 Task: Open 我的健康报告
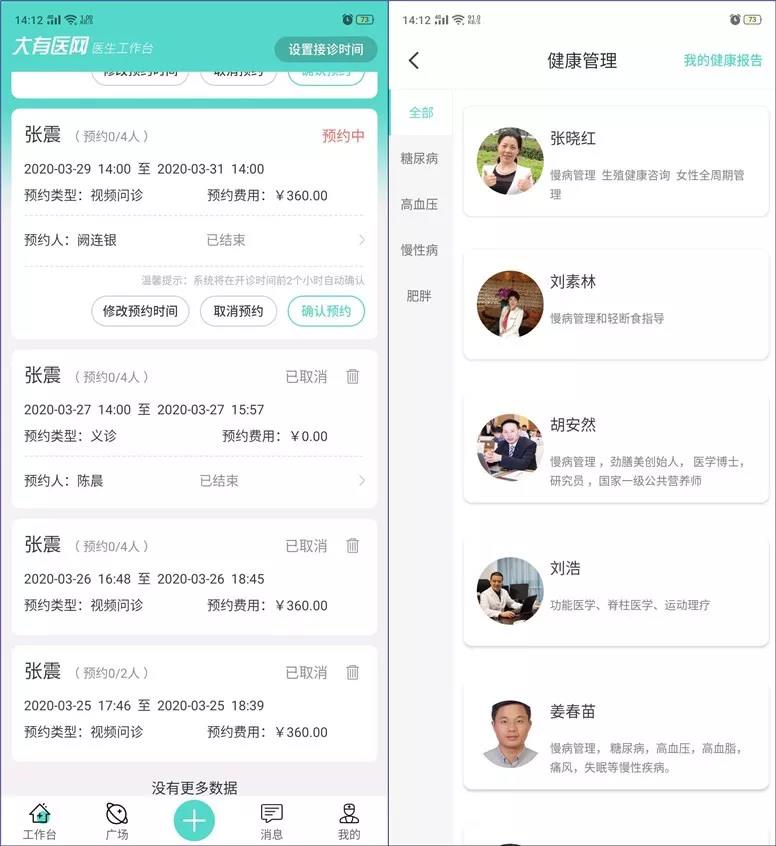point(722,60)
